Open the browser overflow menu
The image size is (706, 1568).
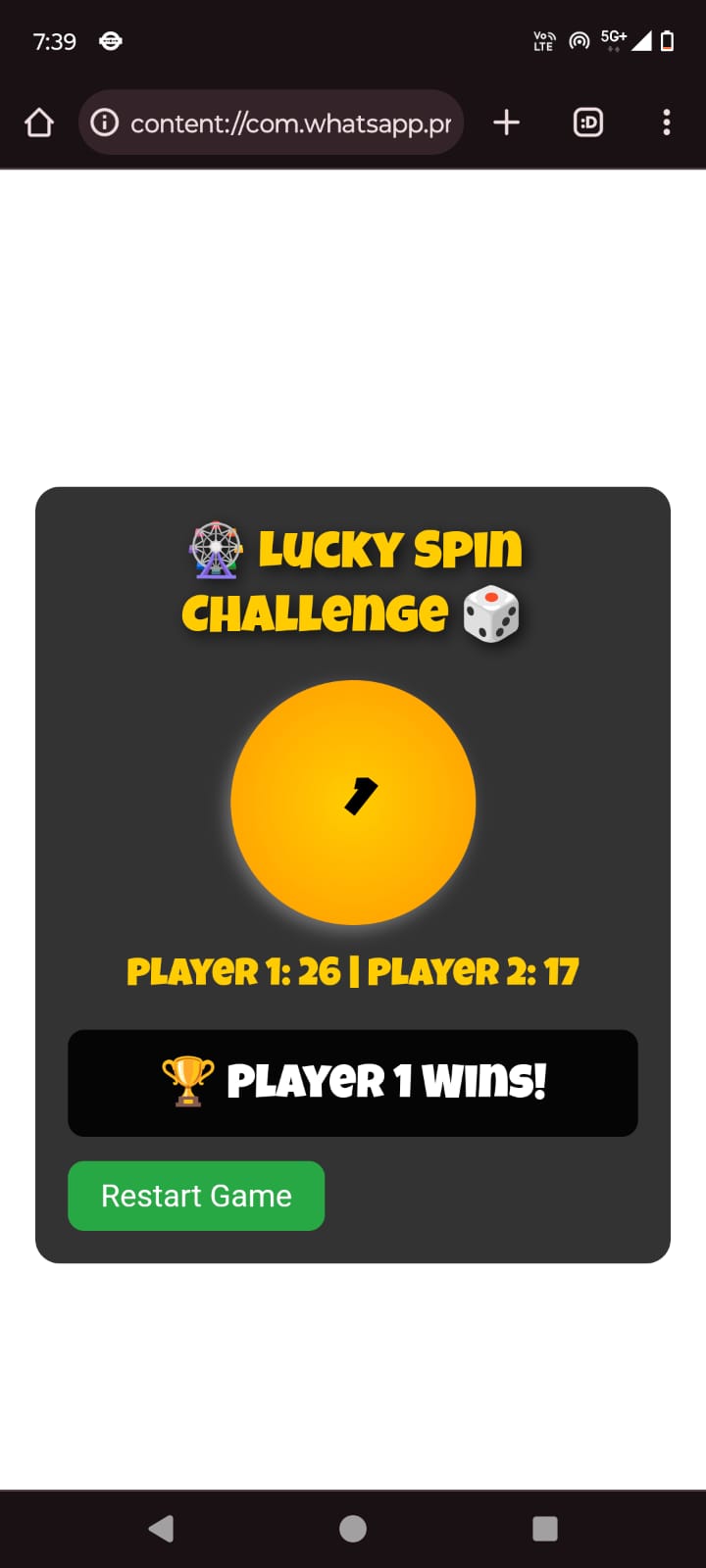tap(667, 122)
